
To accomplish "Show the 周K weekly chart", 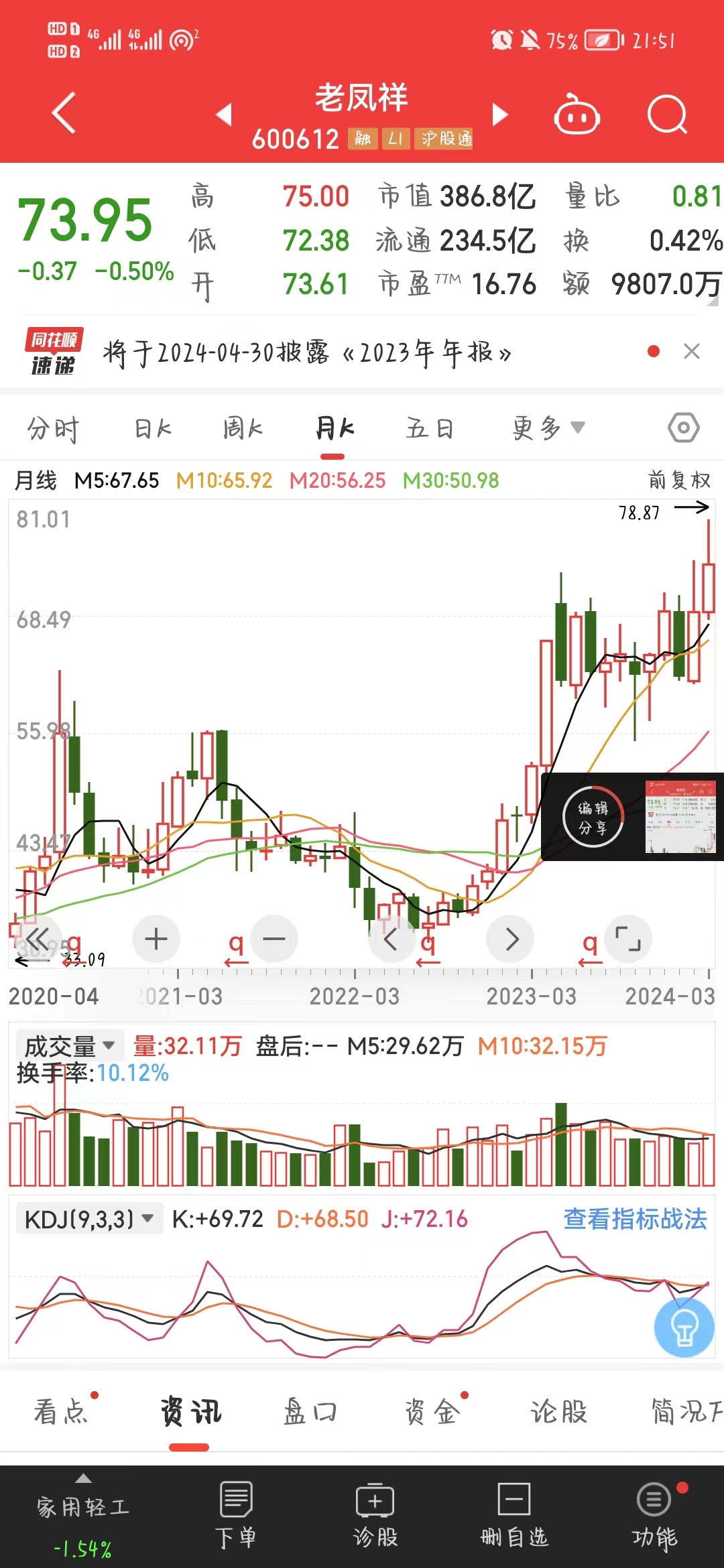I will click(243, 428).
